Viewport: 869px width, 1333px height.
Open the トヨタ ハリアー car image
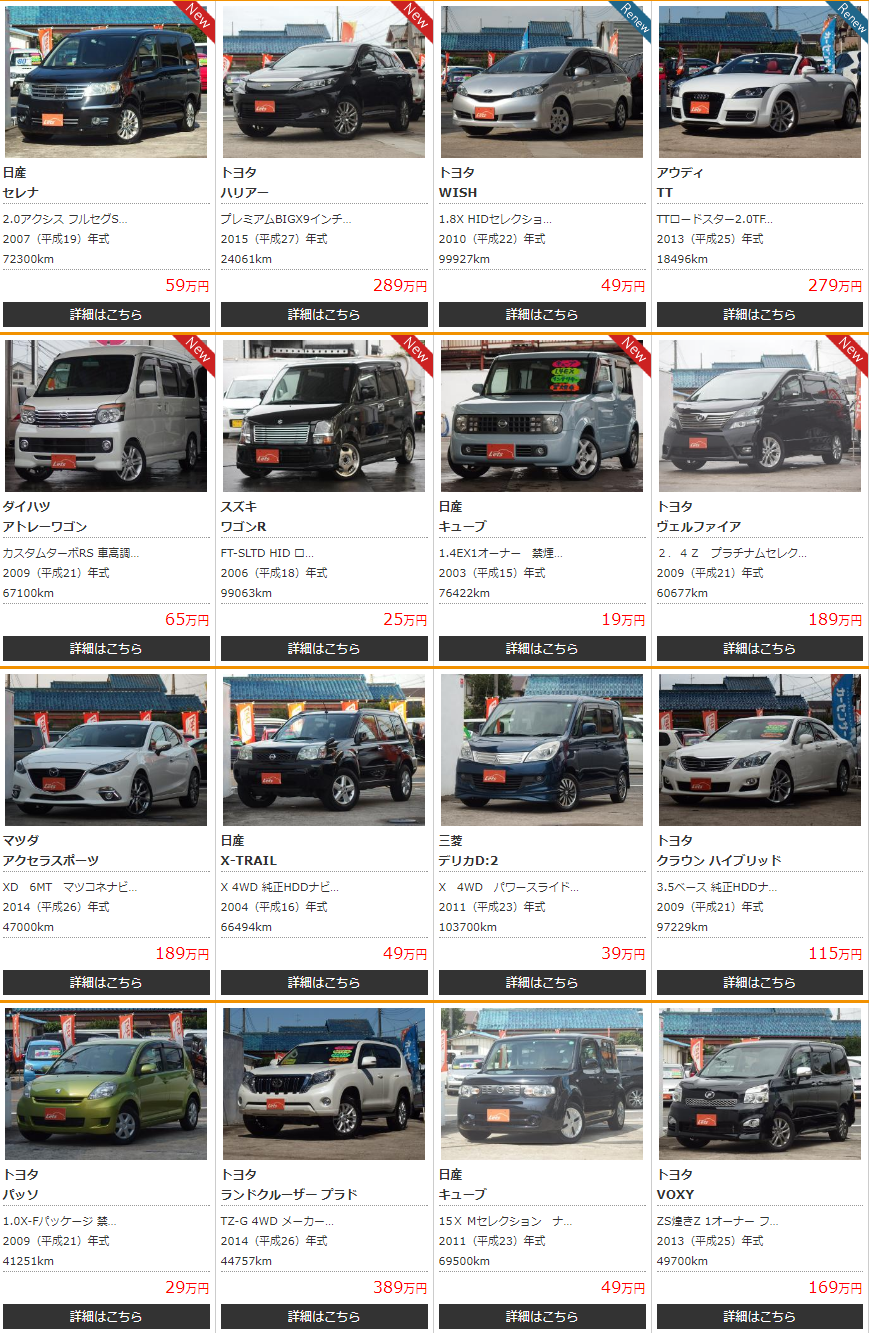324,82
